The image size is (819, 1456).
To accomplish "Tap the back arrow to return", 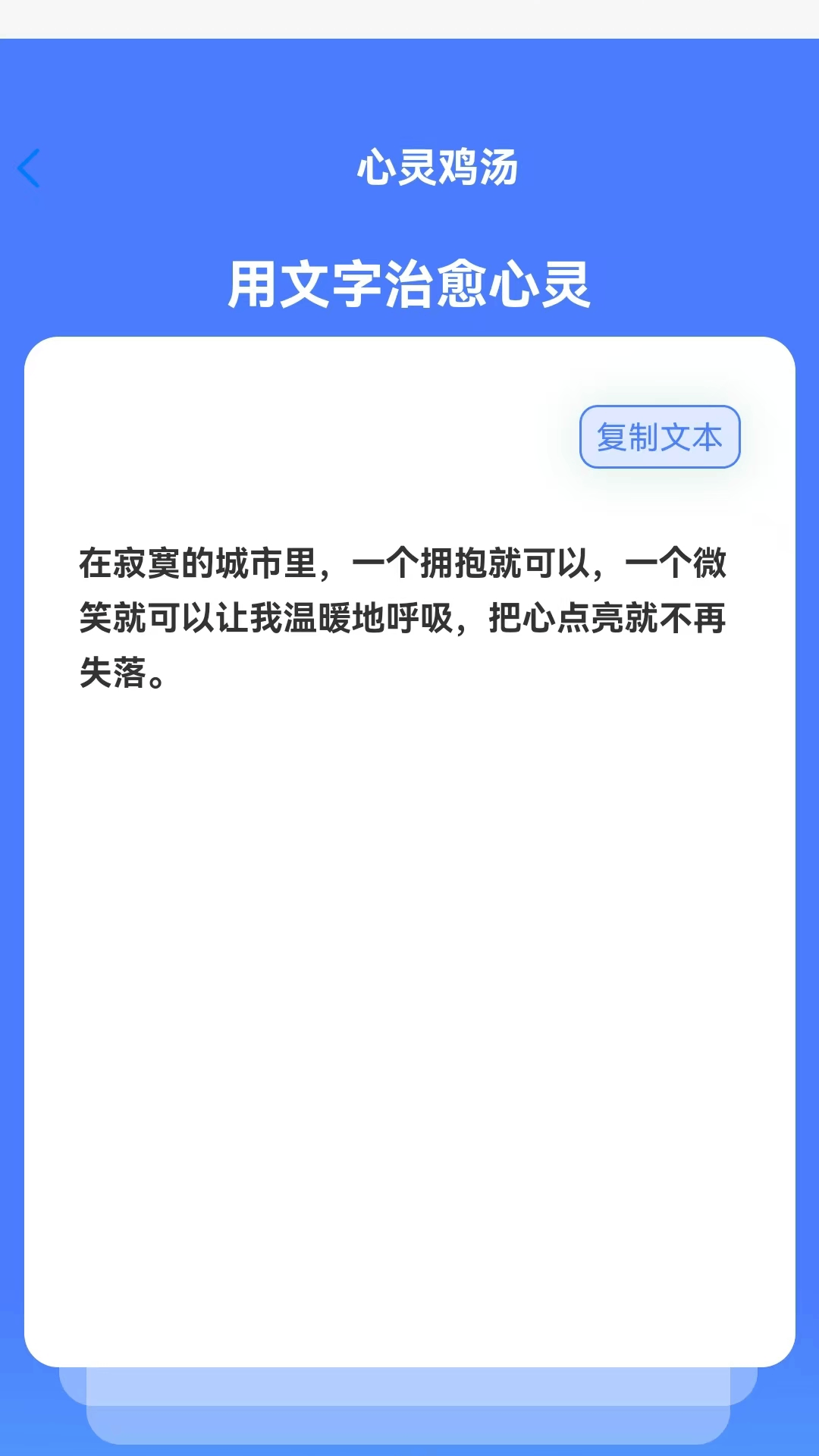I will pos(29,168).
